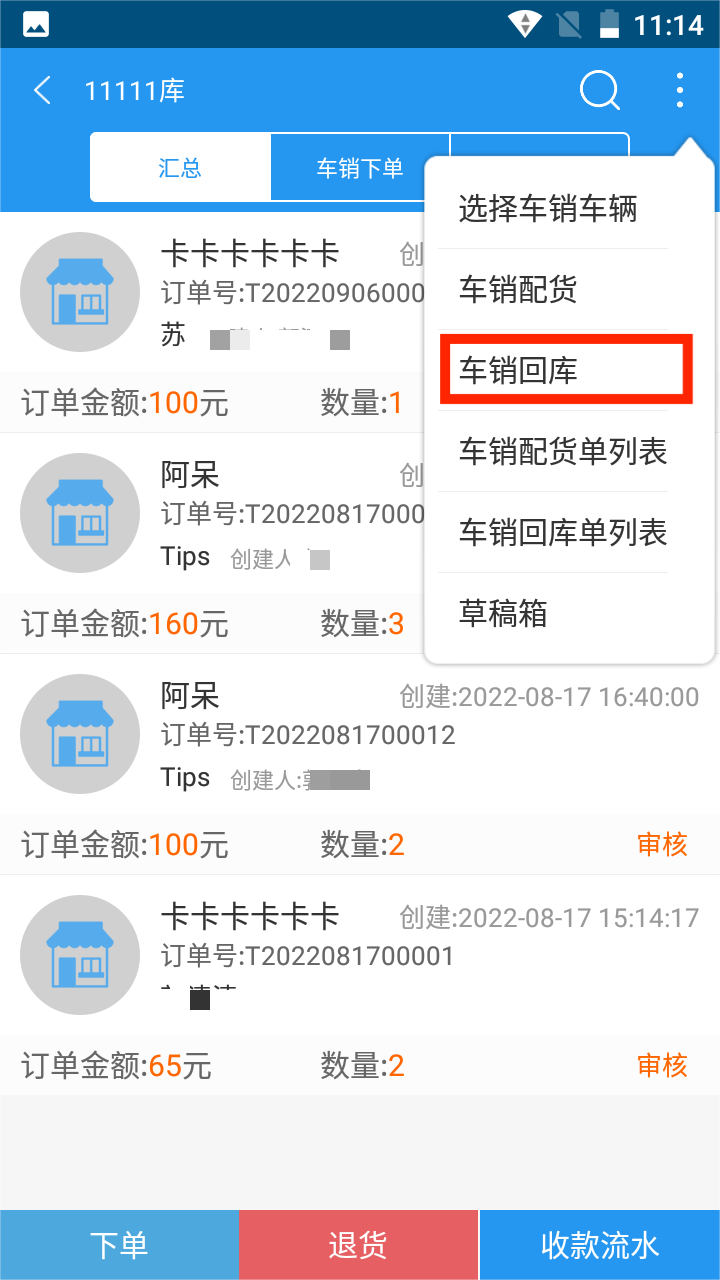Select 选择车销车辆 from the menu
Image resolution: width=720 pixels, height=1280 pixels.
548,209
